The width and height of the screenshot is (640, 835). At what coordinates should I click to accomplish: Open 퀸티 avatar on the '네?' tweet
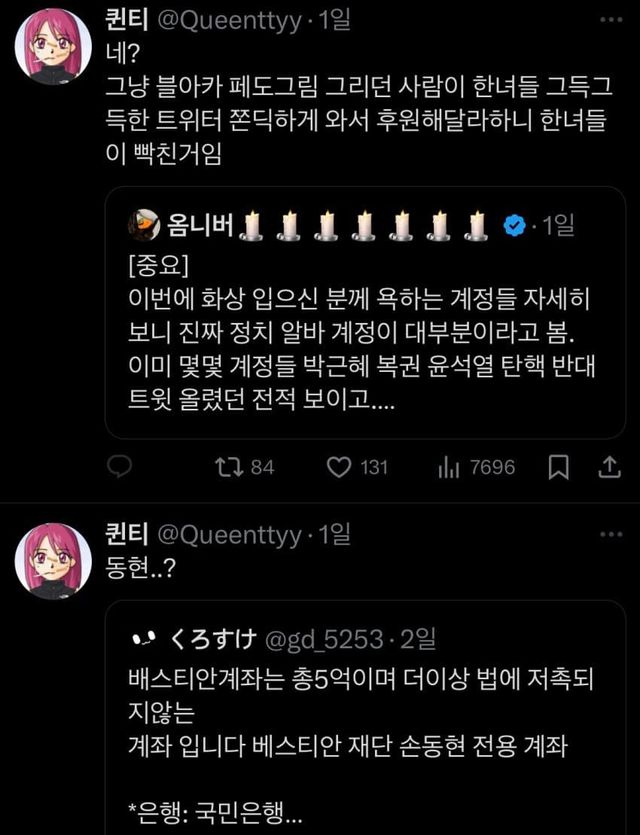point(53,46)
